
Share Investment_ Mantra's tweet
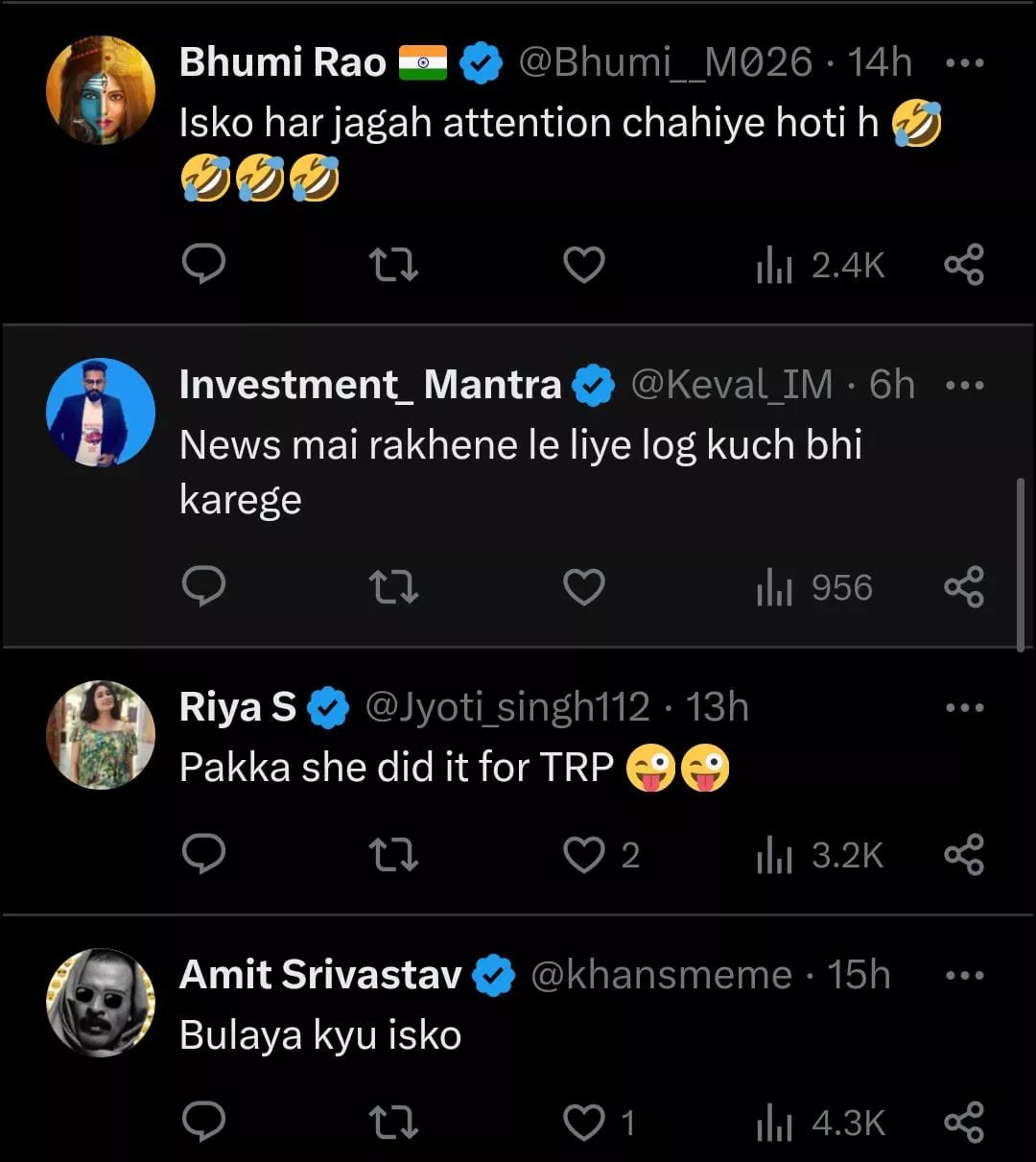tap(964, 586)
